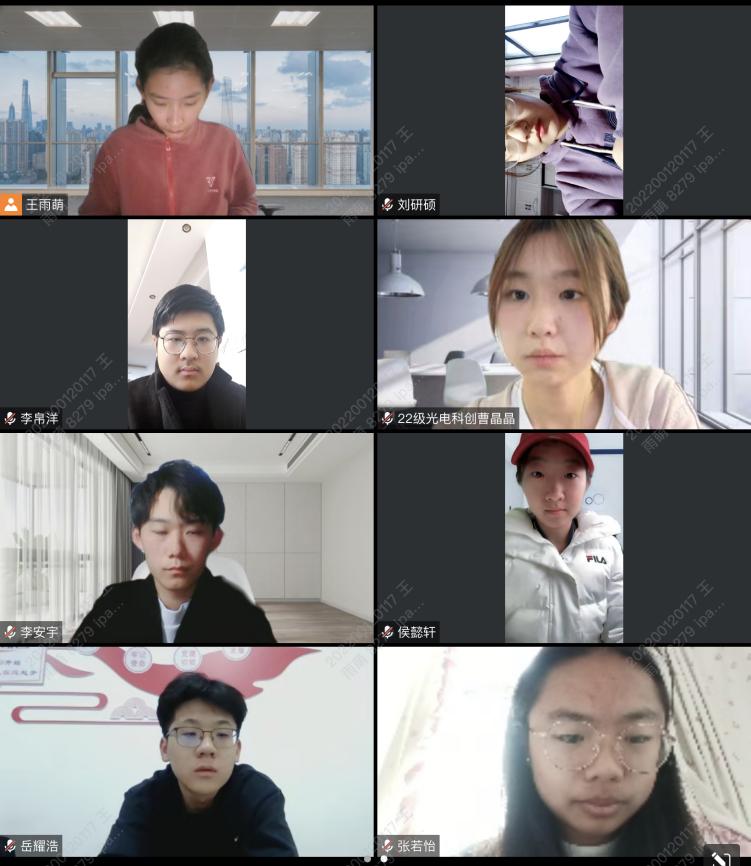Open 侯懿轩's video tile
This screenshot has width=751, height=866.
point(563,538)
